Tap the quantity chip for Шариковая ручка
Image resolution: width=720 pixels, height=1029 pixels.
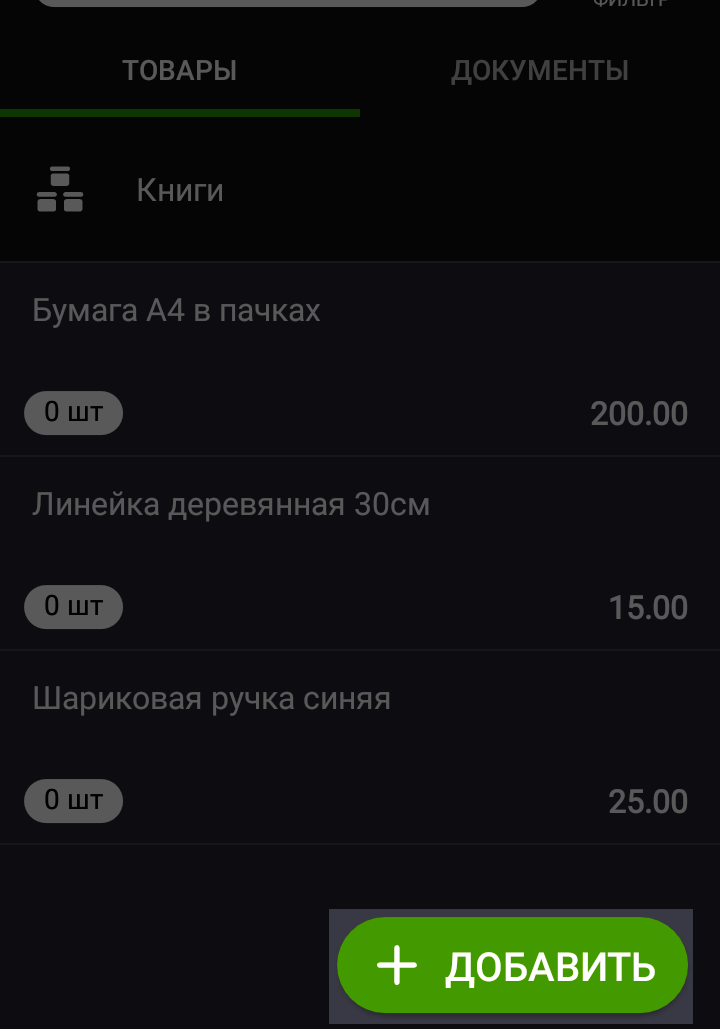(x=73, y=800)
